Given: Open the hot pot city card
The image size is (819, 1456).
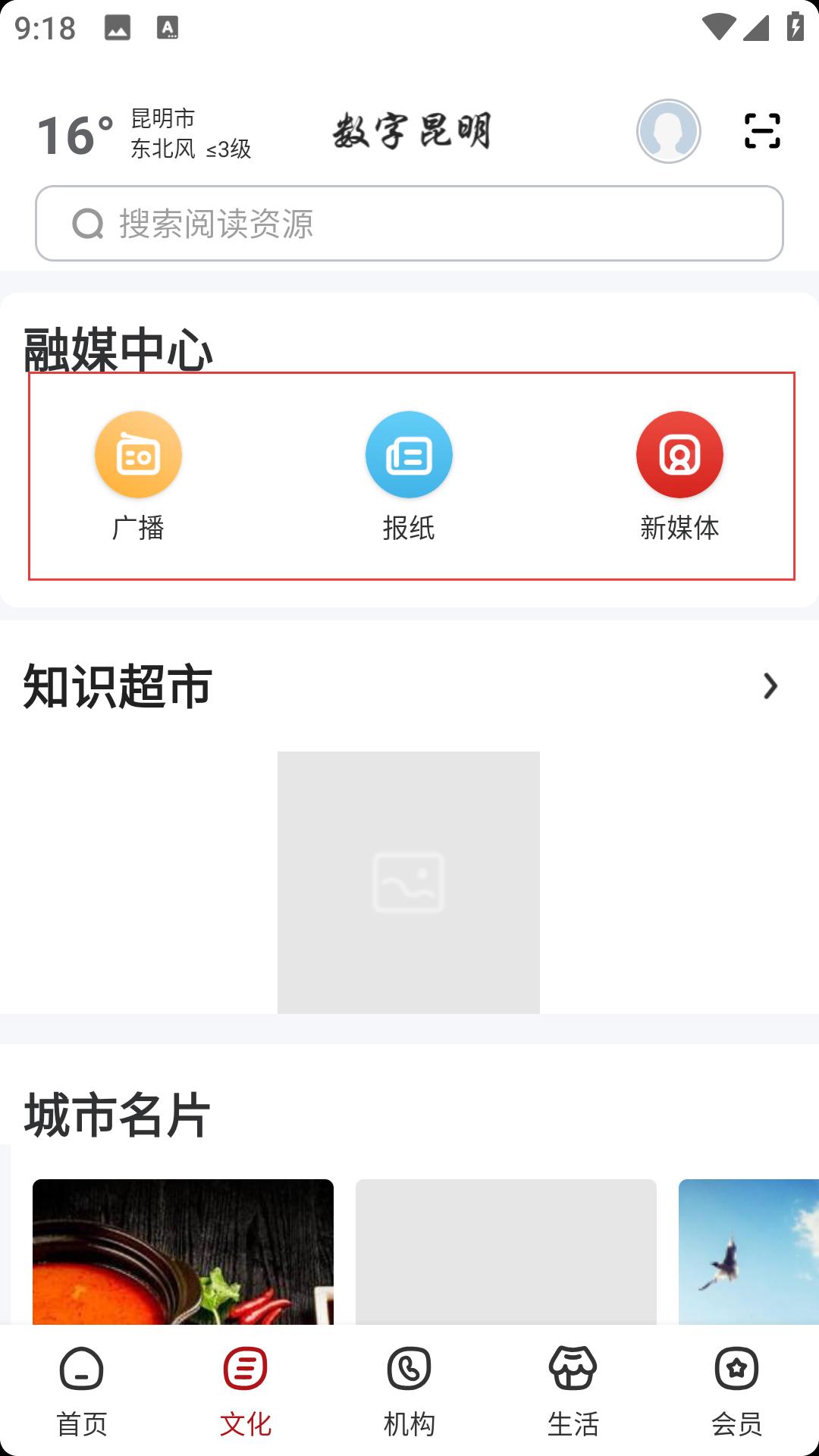Looking at the screenshot, I should [x=183, y=1252].
